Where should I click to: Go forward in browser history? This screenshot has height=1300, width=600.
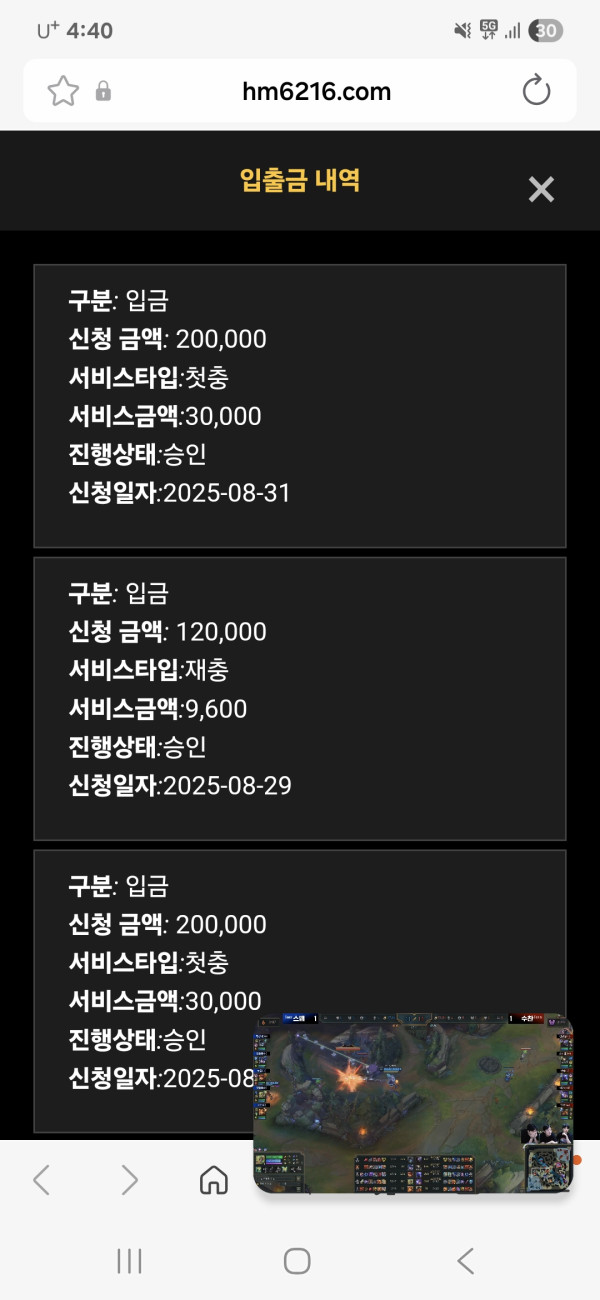click(x=129, y=1180)
